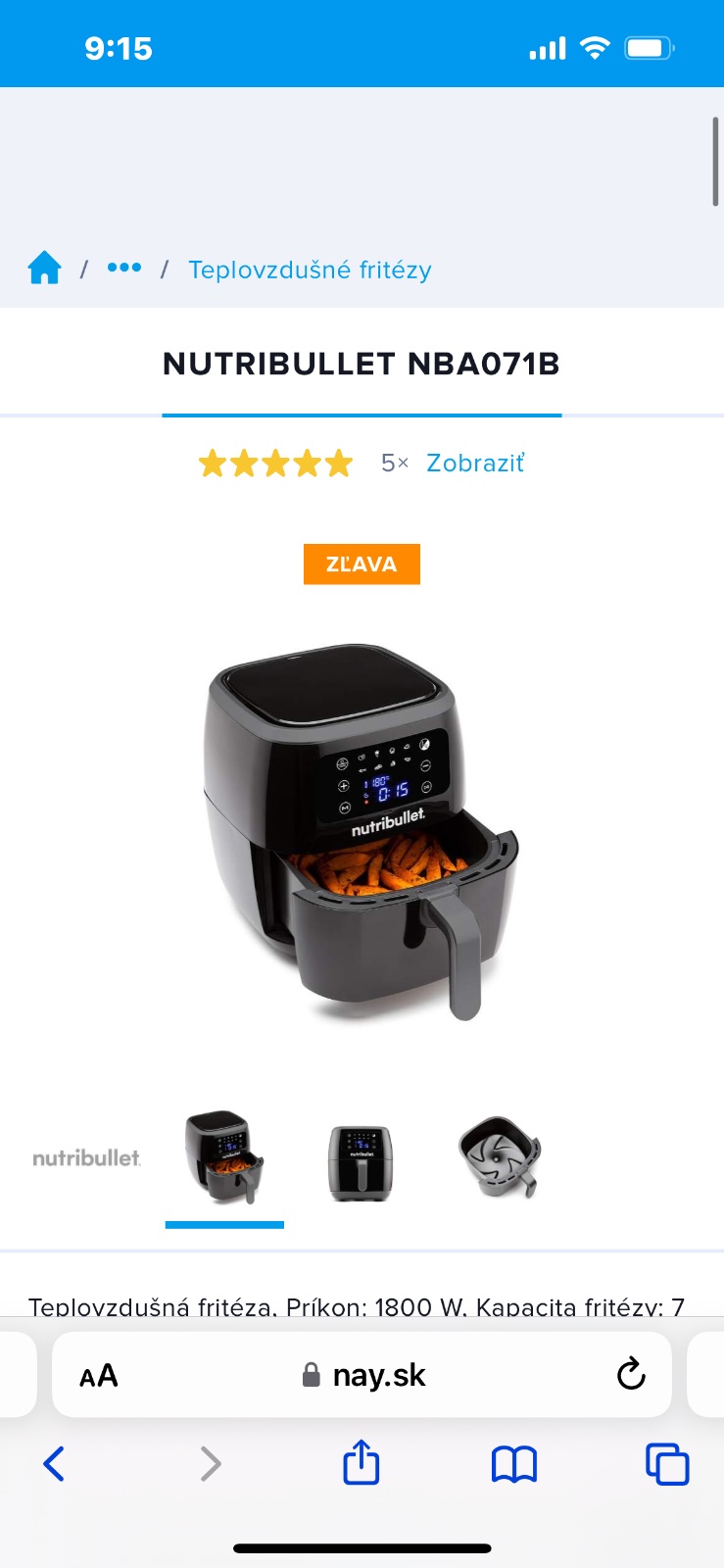The width and height of the screenshot is (724, 1568).
Task: Select the front-view air fryer thumbnail
Action: pos(361,1162)
